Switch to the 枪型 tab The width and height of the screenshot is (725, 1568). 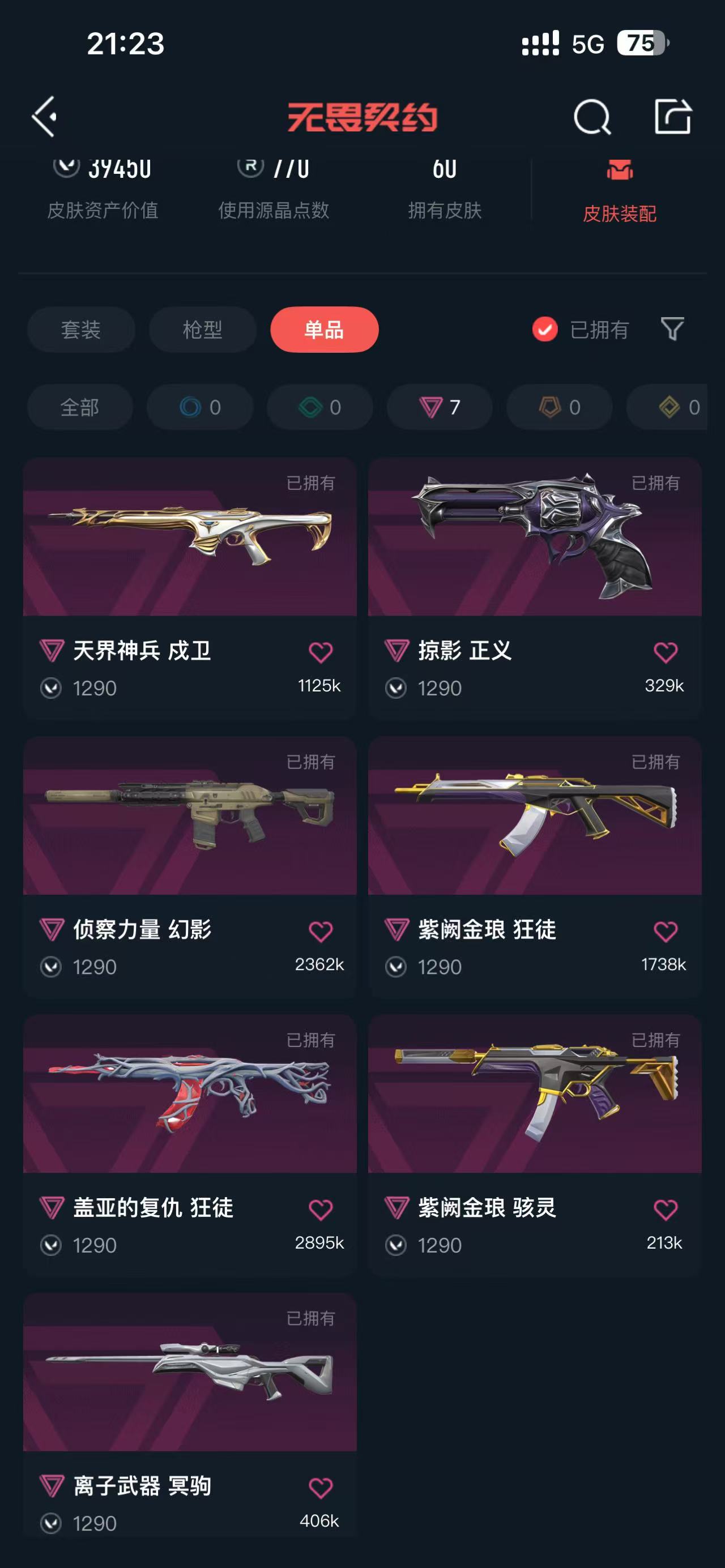(x=203, y=330)
